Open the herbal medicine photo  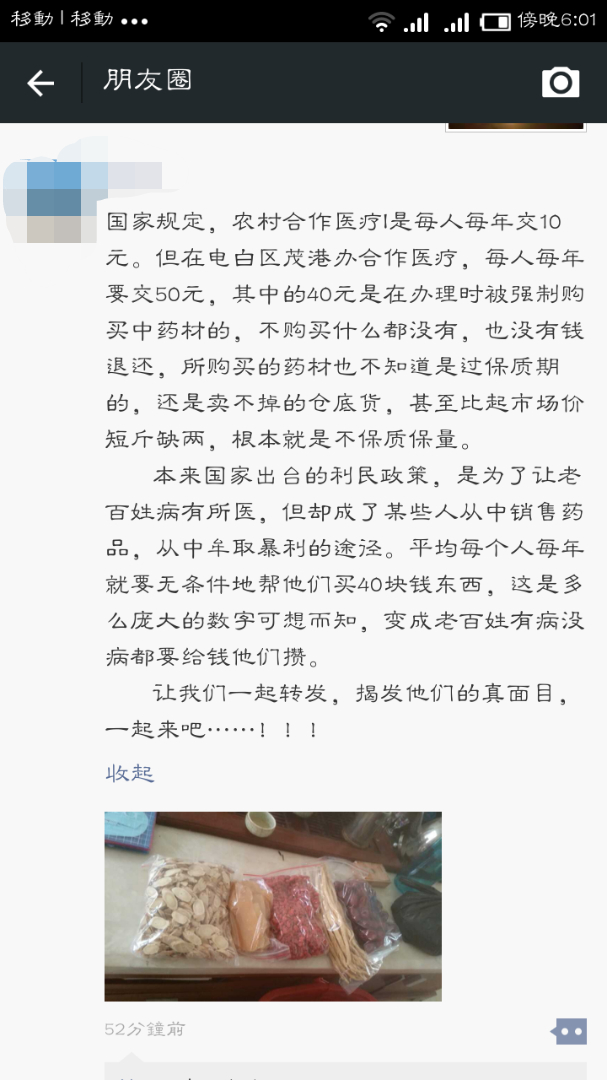tap(273, 906)
